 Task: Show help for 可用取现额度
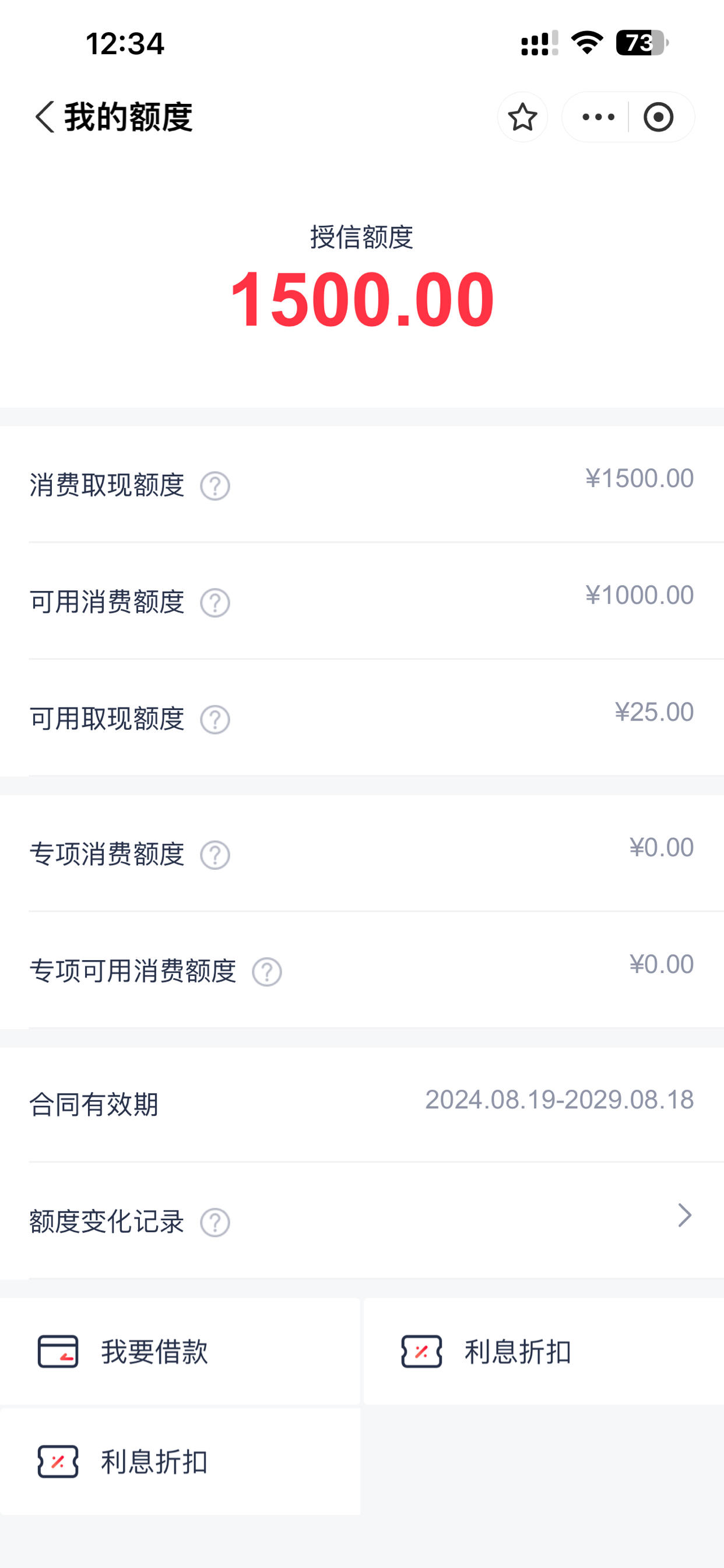click(215, 720)
